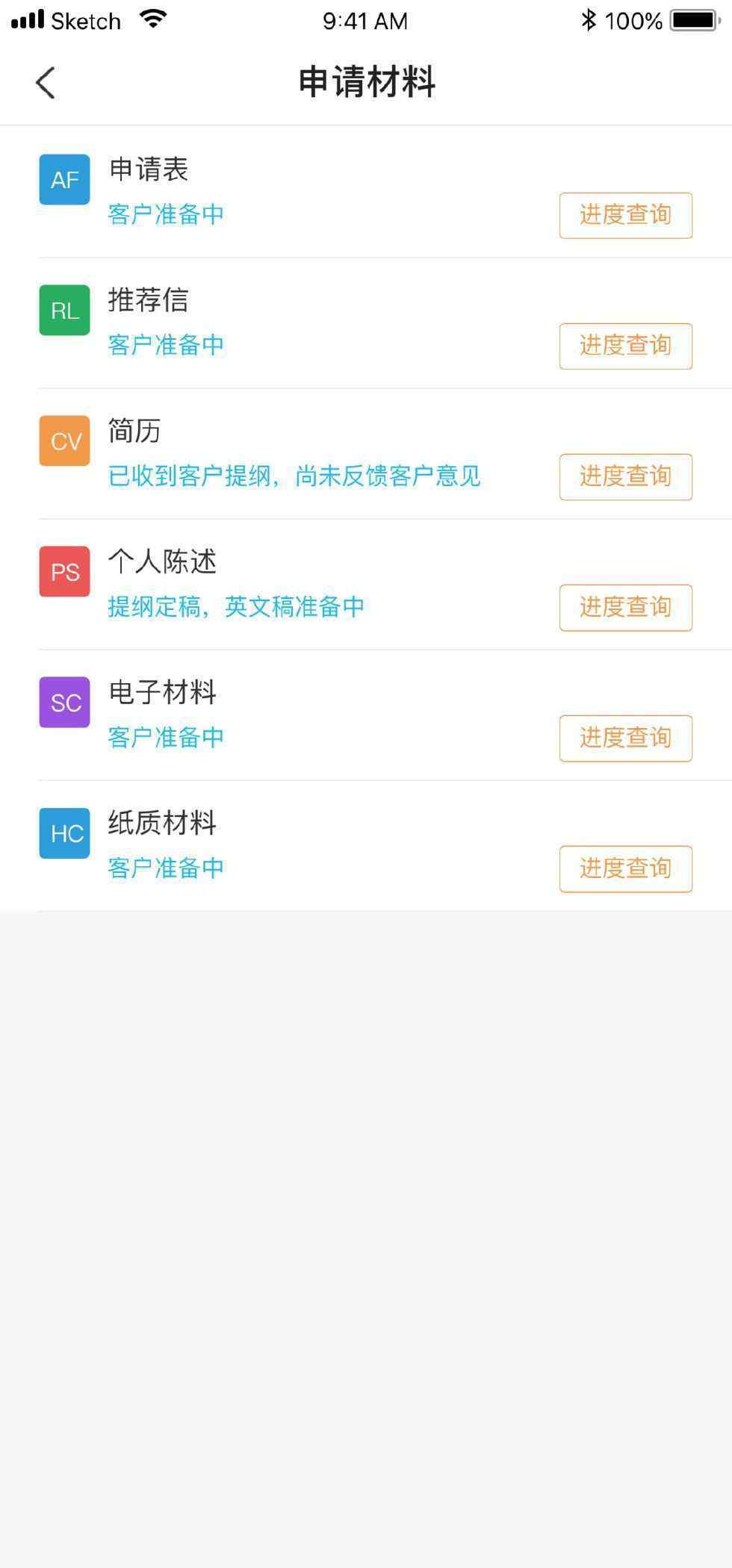This screenshot has width=732, height=1568.
Task: Open the 电子材料 (SC) row
Action: point(366,715)
